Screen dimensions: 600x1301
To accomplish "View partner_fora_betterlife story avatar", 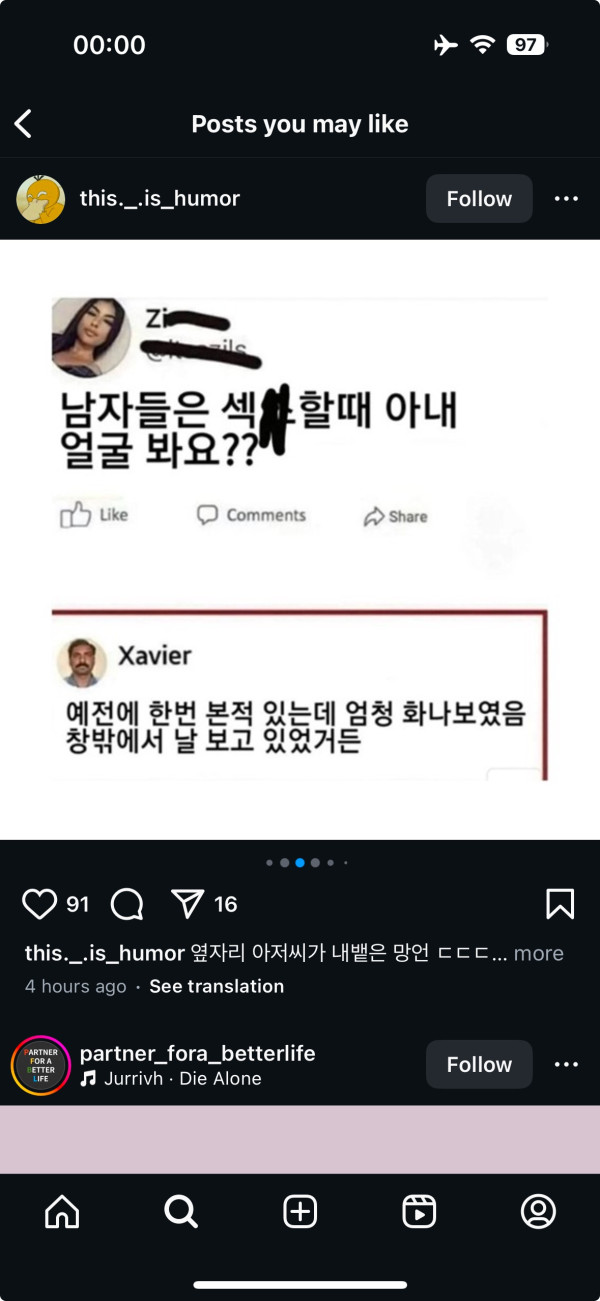I will coord(41,1065).
